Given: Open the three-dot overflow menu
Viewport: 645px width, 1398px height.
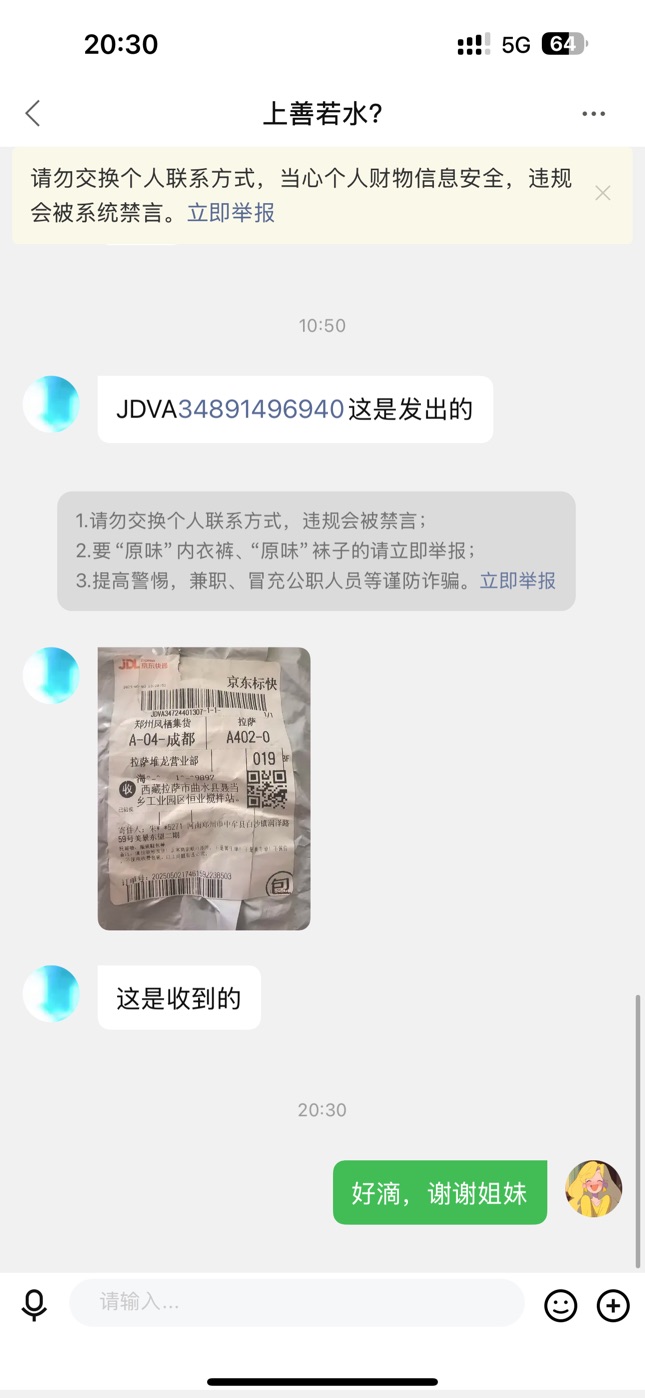Looking at the screenshot, I should 593,114.
